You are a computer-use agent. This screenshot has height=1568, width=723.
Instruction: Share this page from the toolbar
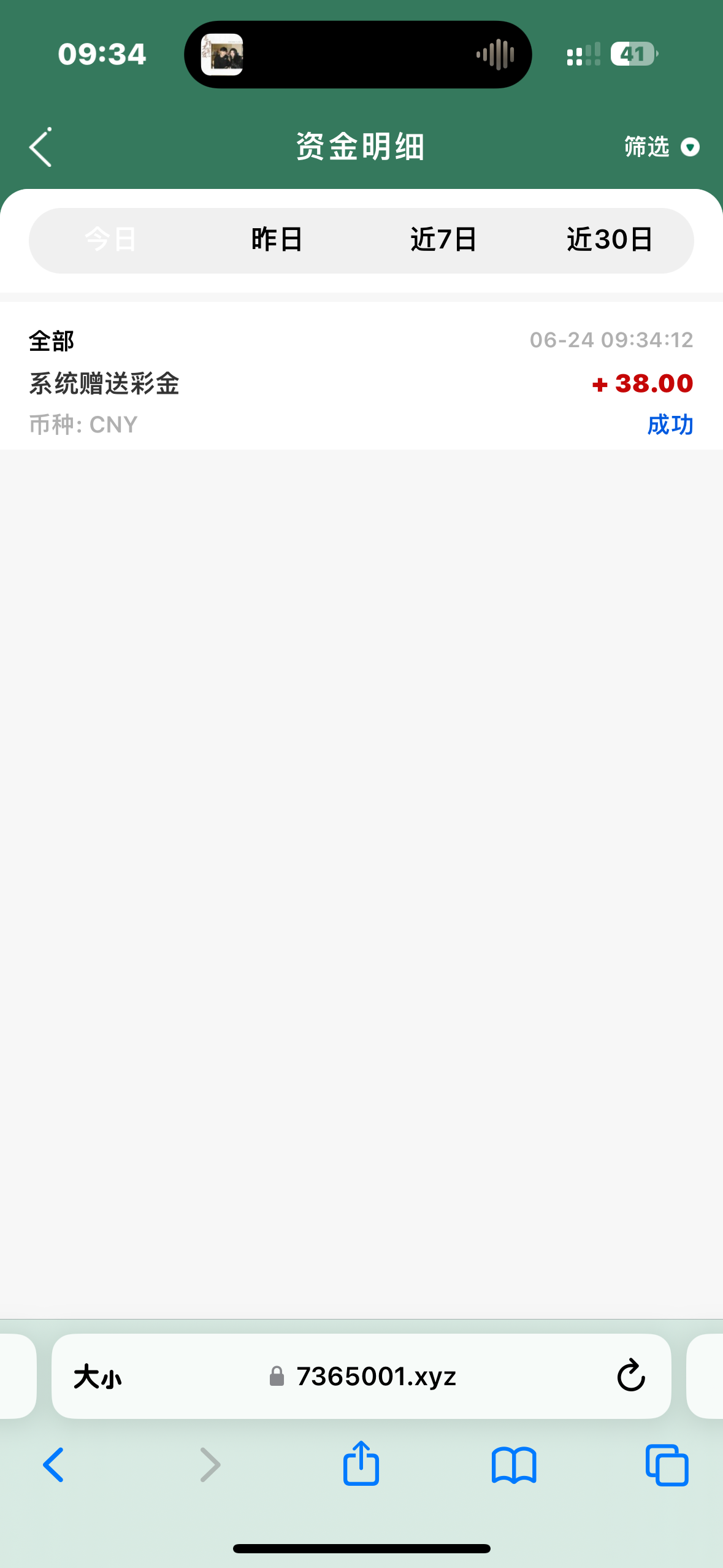361,1464
